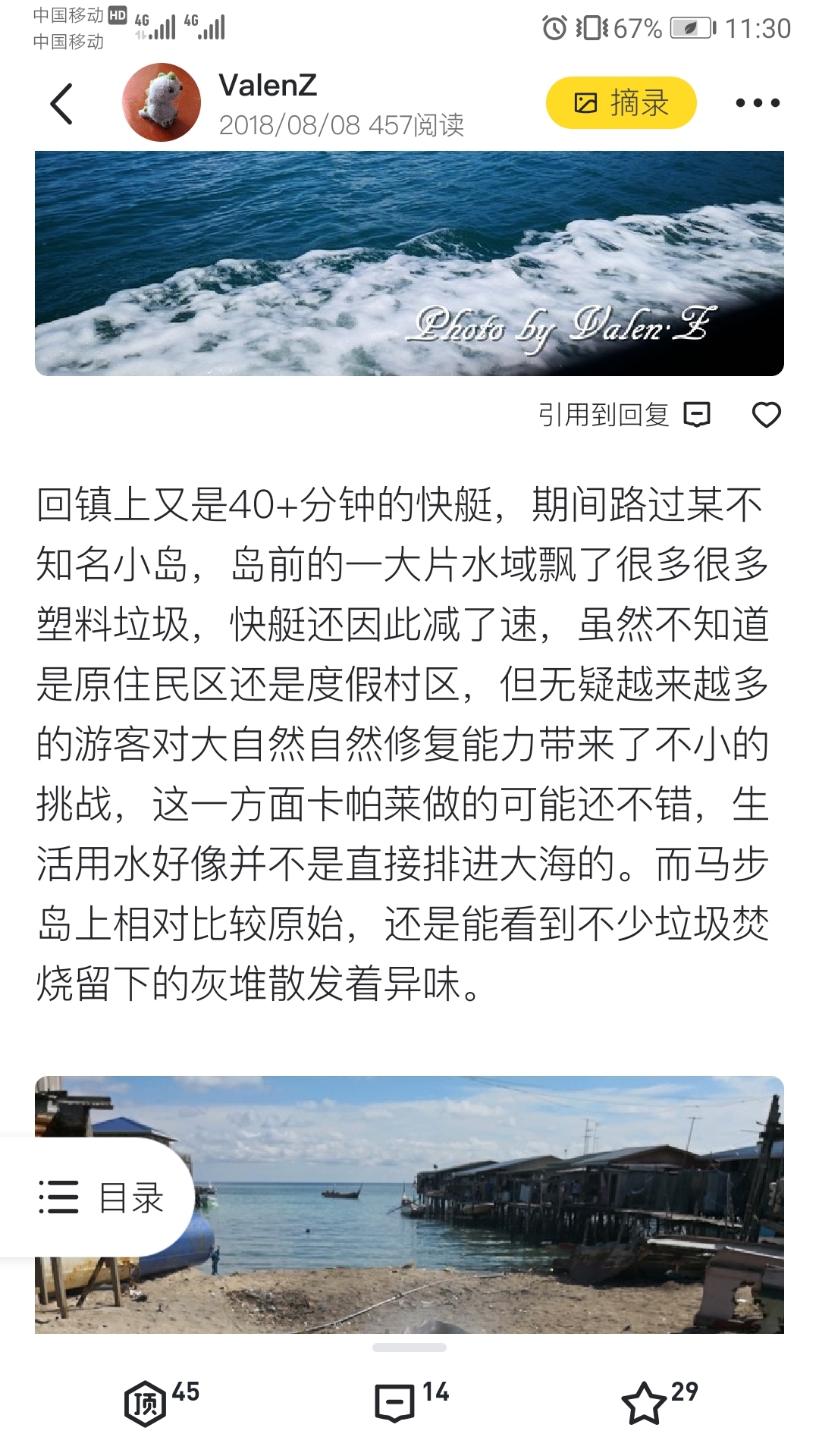The image size is (819, 1456).
Task: Open ValenZ's profile avatar
Action: coord(162,103)
